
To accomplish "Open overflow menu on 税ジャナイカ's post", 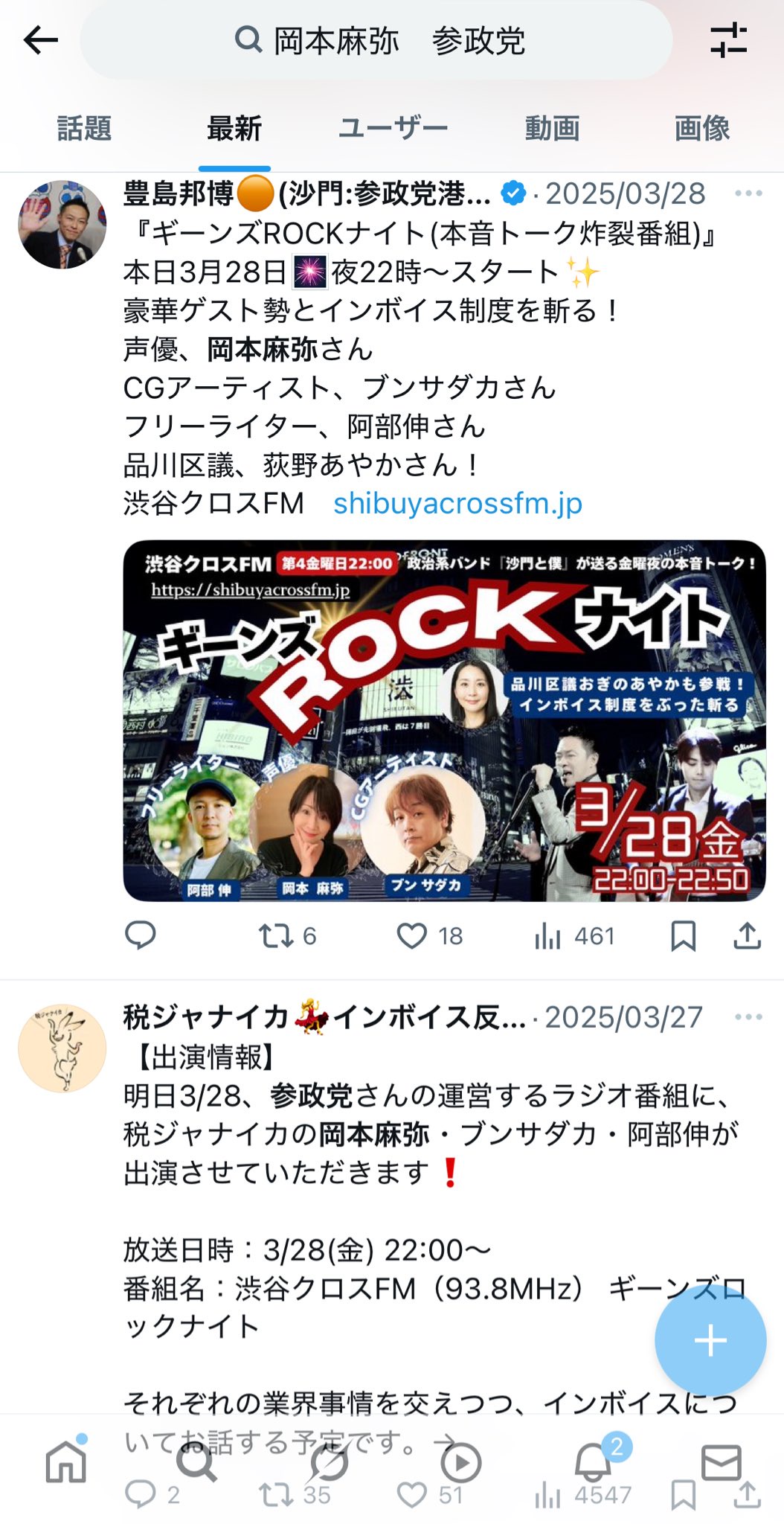I will tap(748, 1017).
